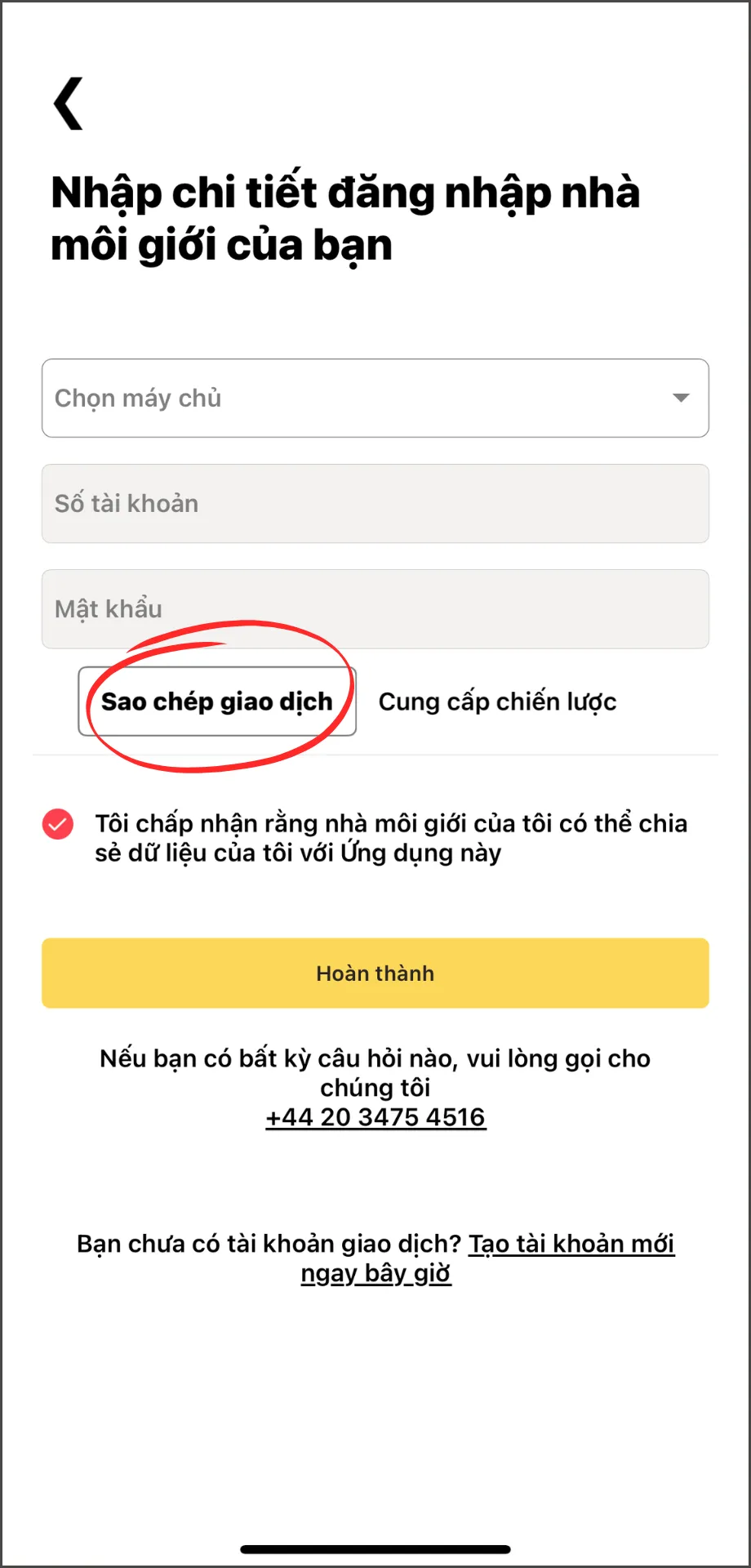The image size is (751, 1568).
Task: Uncheck the broker data sharing checkbox
Action: click(58, 825)
